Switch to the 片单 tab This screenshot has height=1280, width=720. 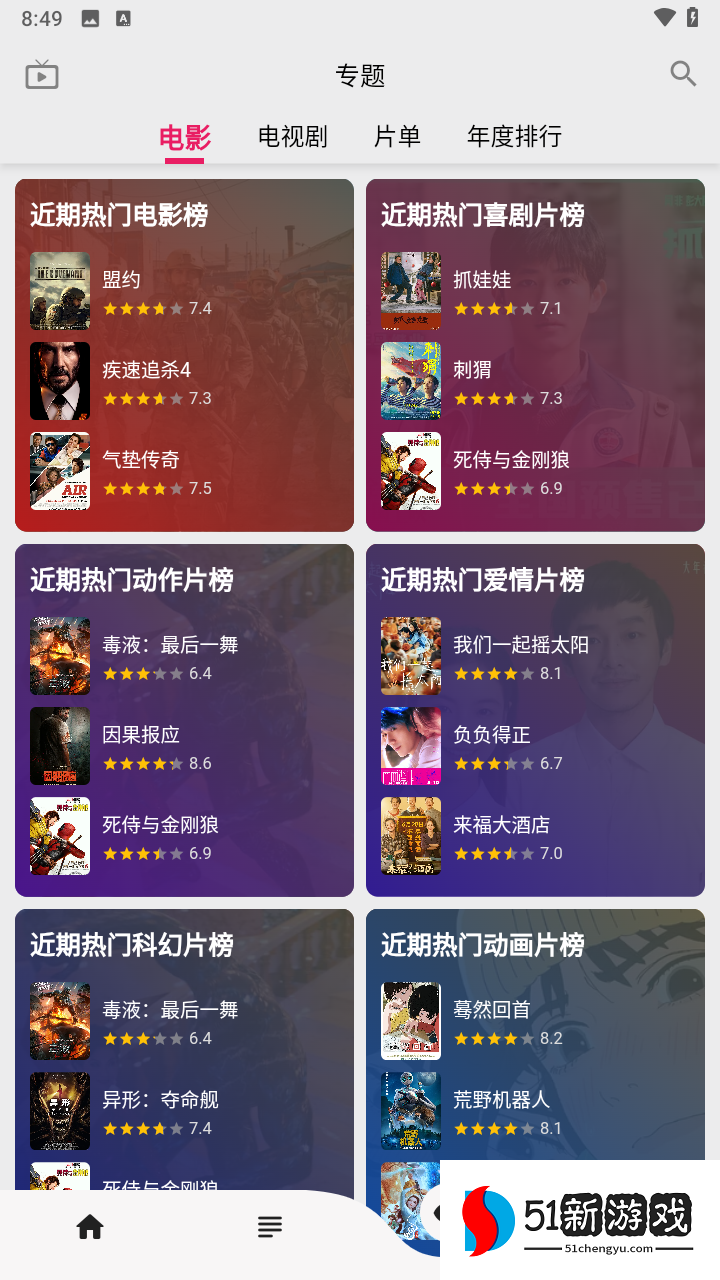397,137
